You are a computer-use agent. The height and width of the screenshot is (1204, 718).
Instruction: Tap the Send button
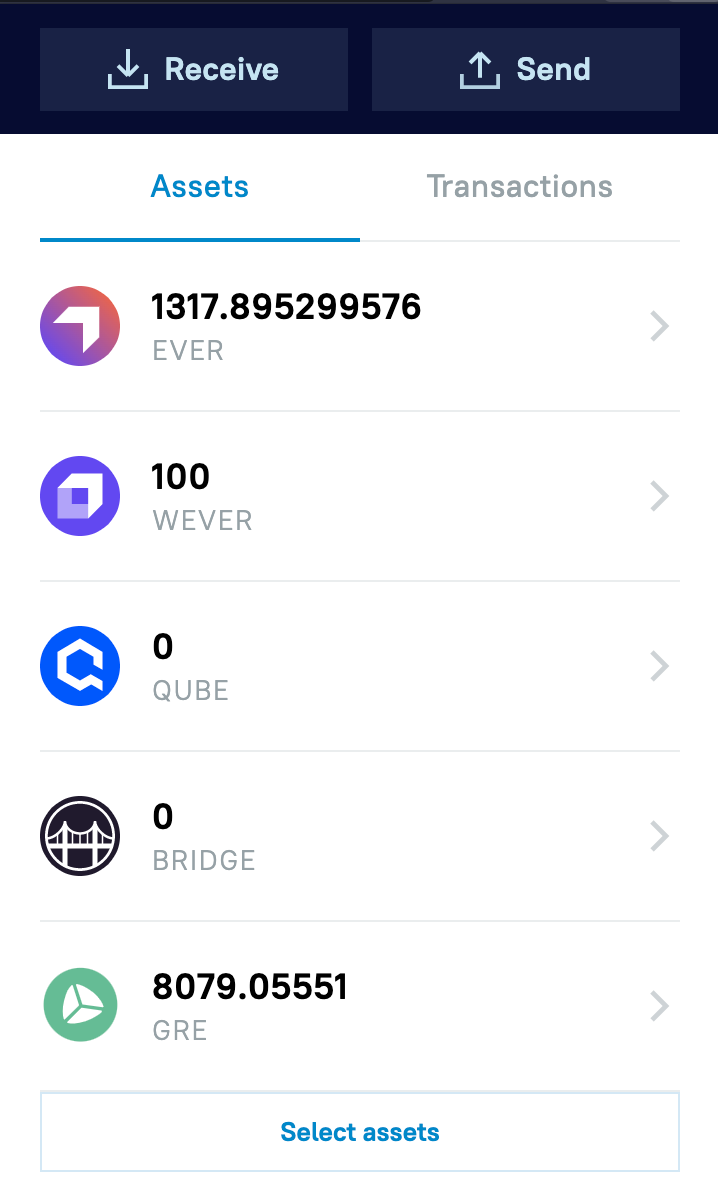(526, 69)
